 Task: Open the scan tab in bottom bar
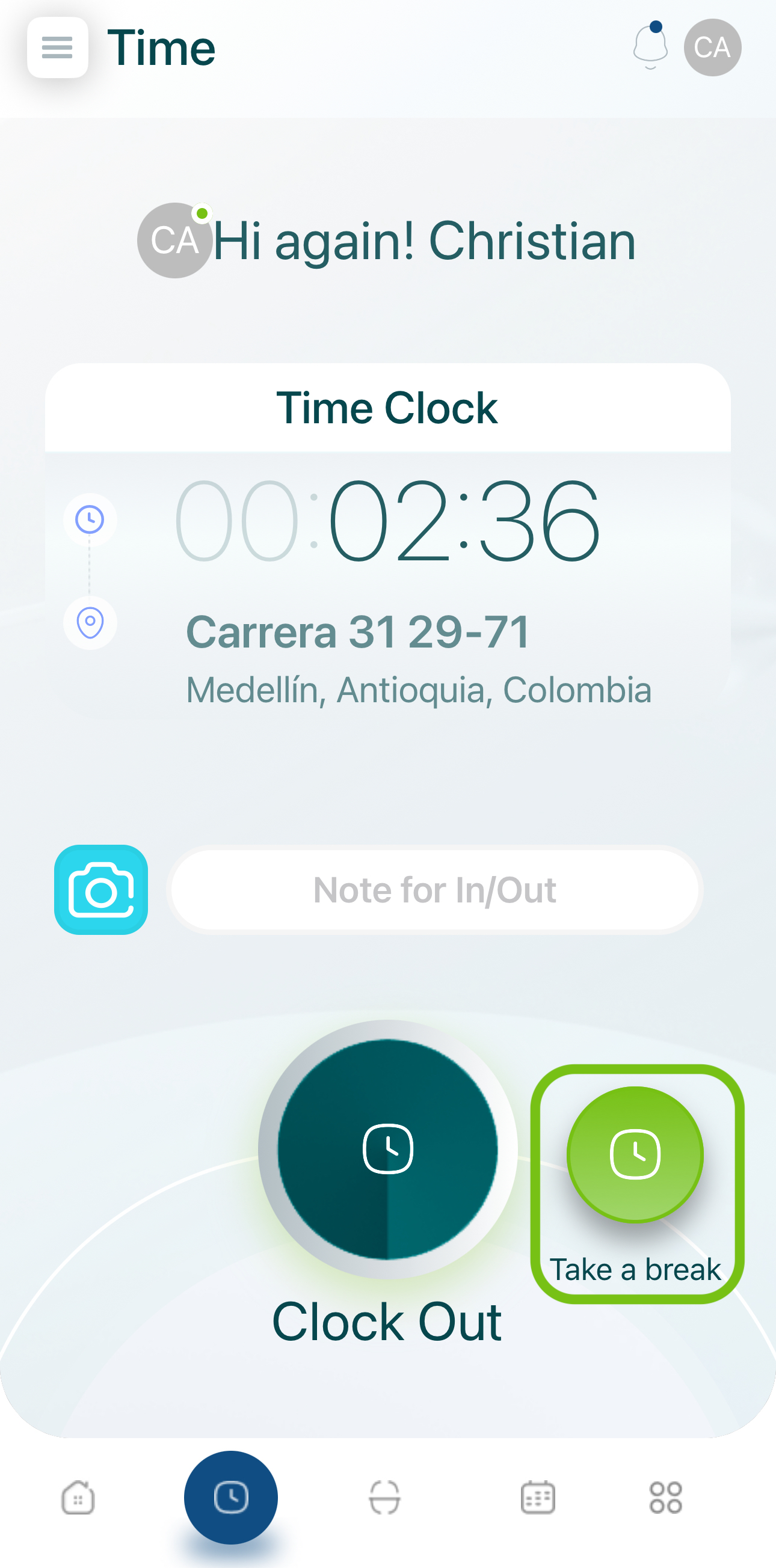tap(385, 1498)
